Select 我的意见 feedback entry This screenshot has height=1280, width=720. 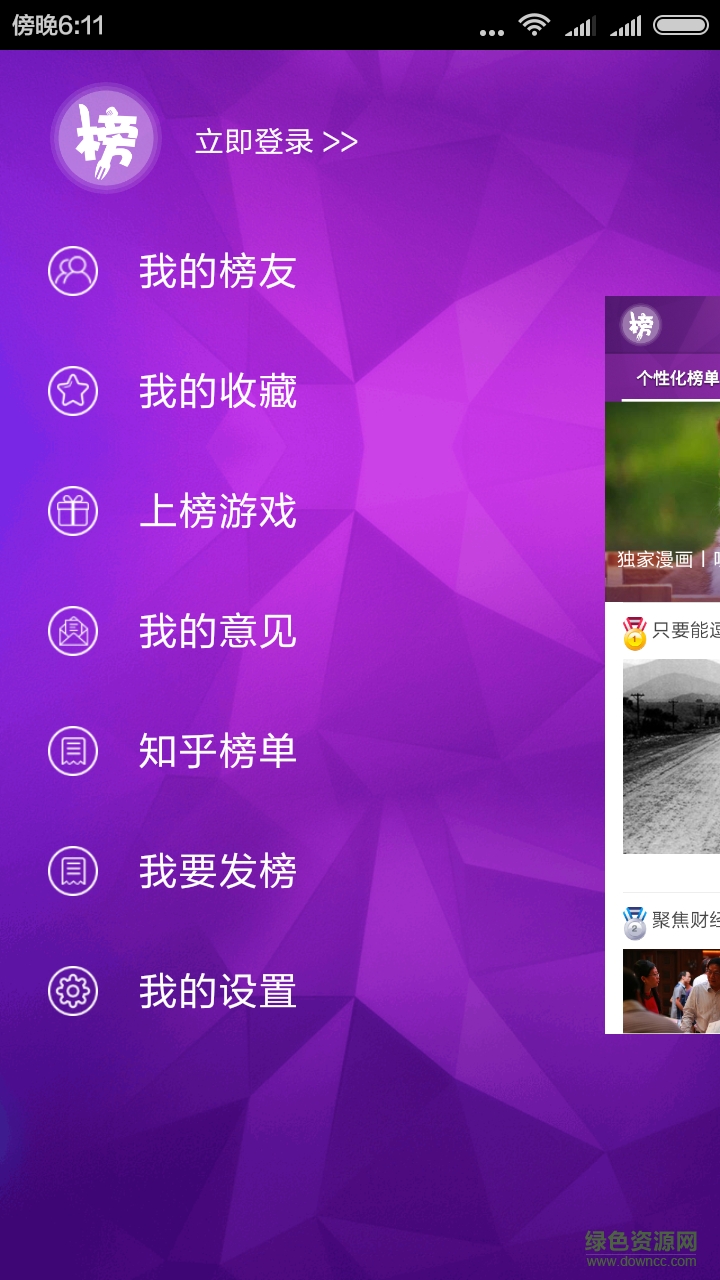(217, 632)
